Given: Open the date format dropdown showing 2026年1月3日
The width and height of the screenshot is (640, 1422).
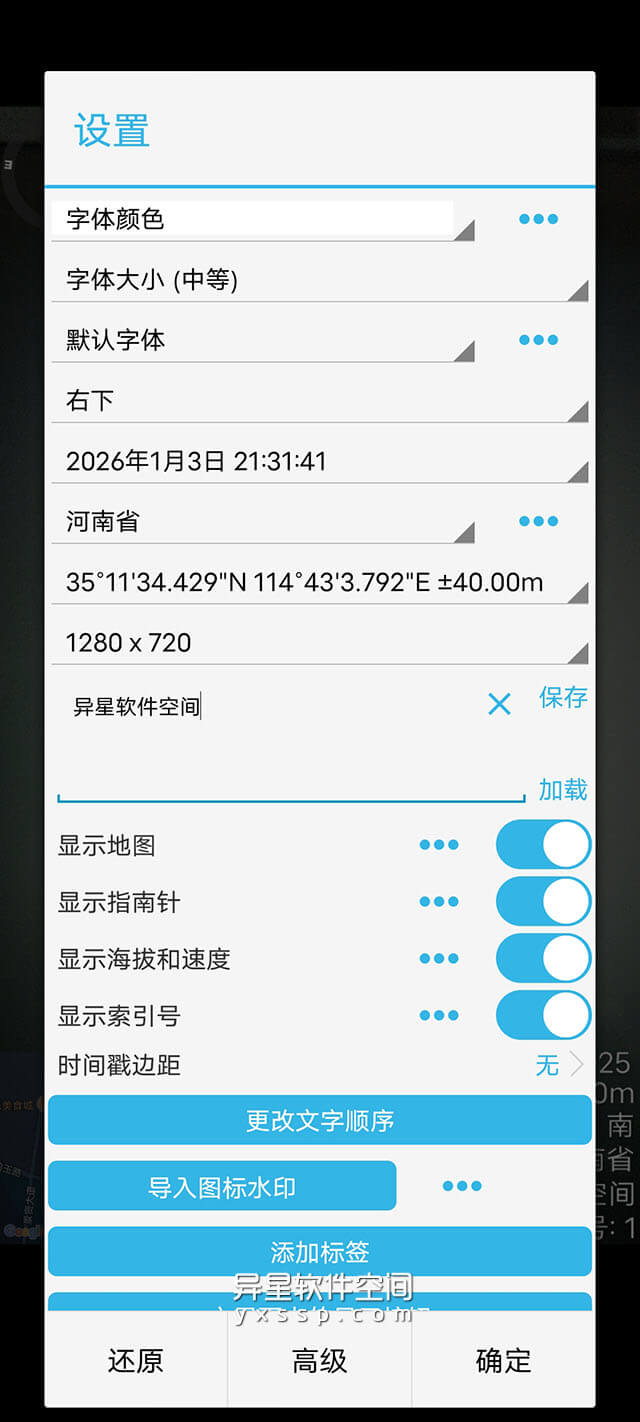Looking at the screenshot, I should point(318,461).
